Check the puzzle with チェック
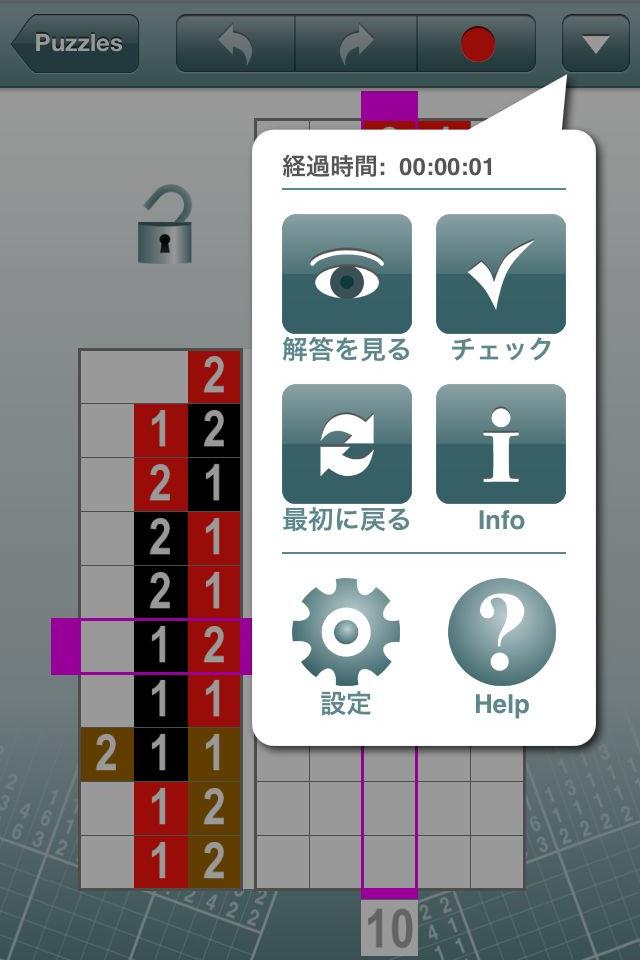Image resolution: width=640 pixels, height=960 pixels. (500, 274)
